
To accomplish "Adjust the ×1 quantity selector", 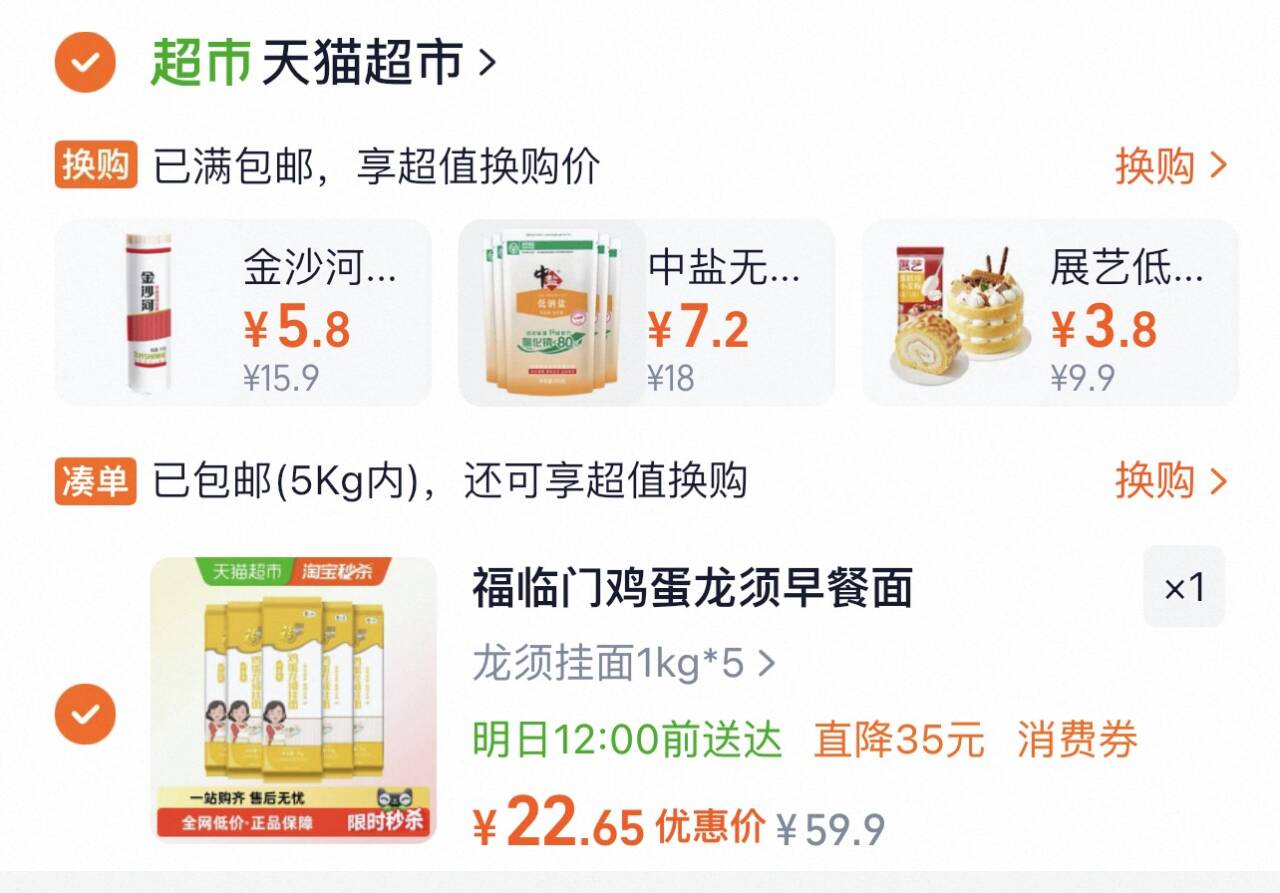I will [1184, 588].
